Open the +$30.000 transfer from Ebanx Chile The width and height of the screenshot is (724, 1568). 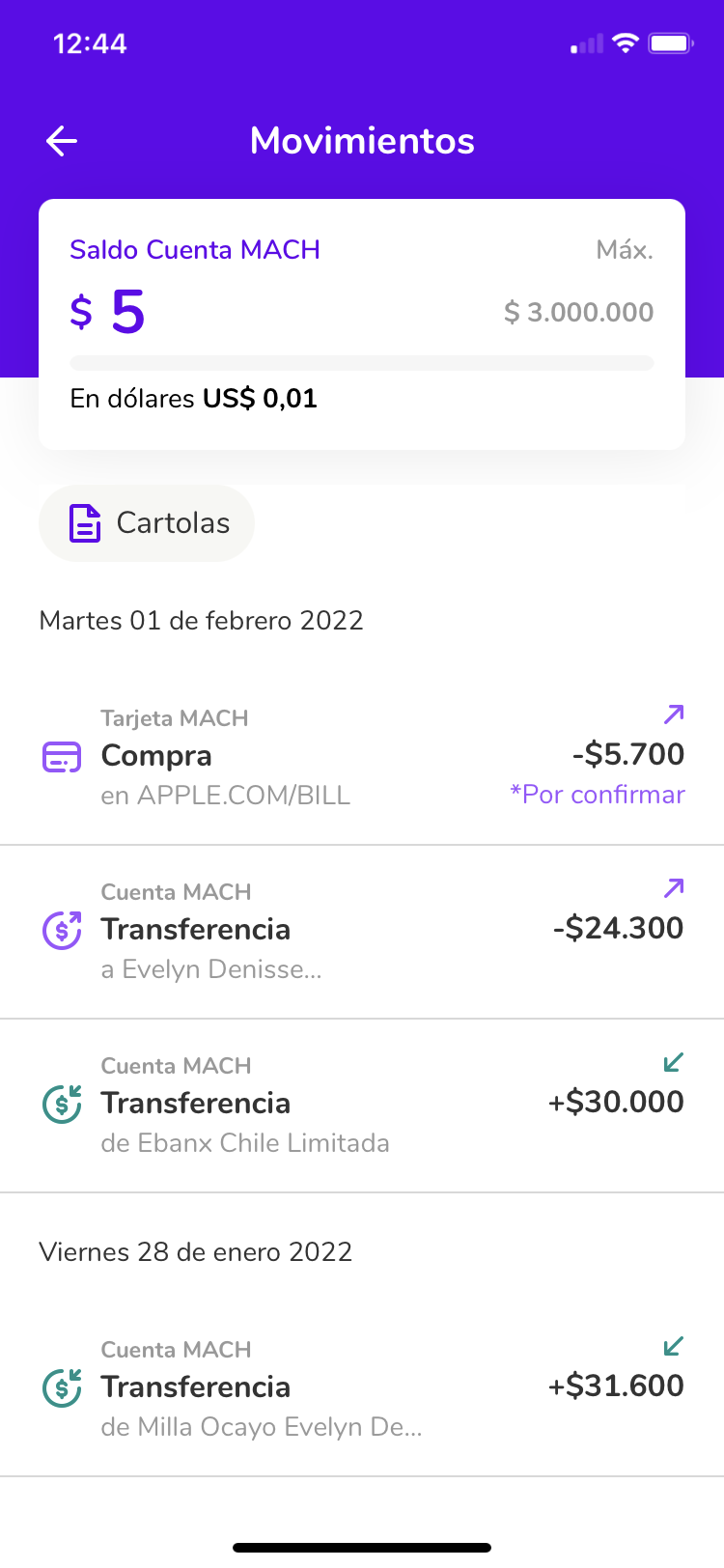[x=362, y=1105]
